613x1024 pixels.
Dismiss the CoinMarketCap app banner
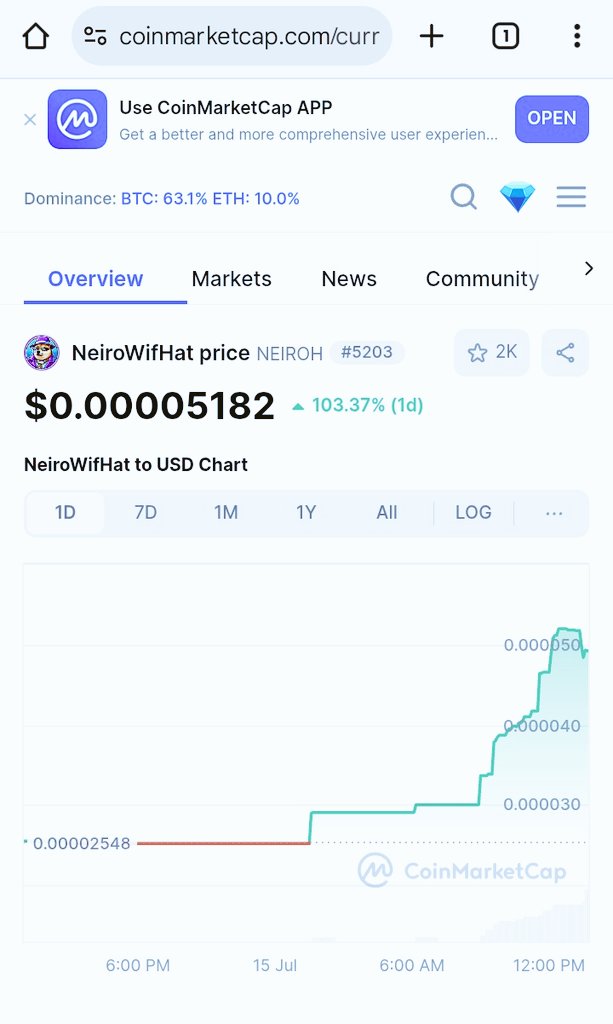pos(30,120)
